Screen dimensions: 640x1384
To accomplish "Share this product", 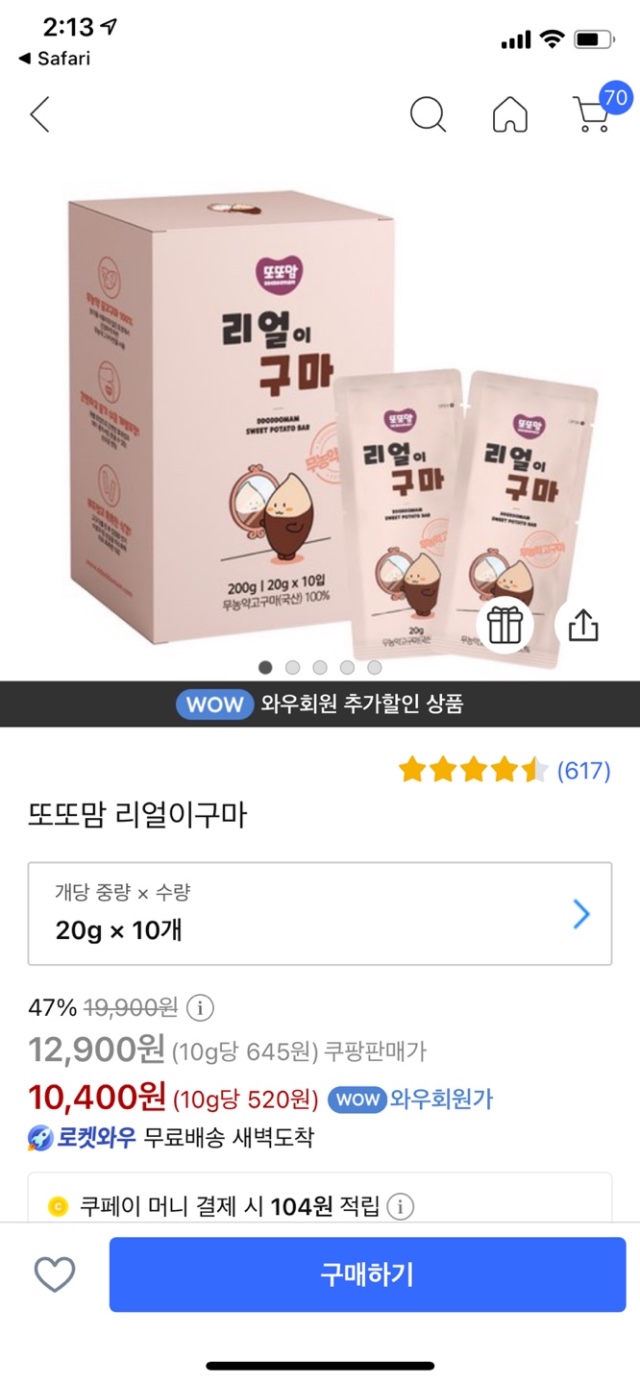I will coord(583,626).
